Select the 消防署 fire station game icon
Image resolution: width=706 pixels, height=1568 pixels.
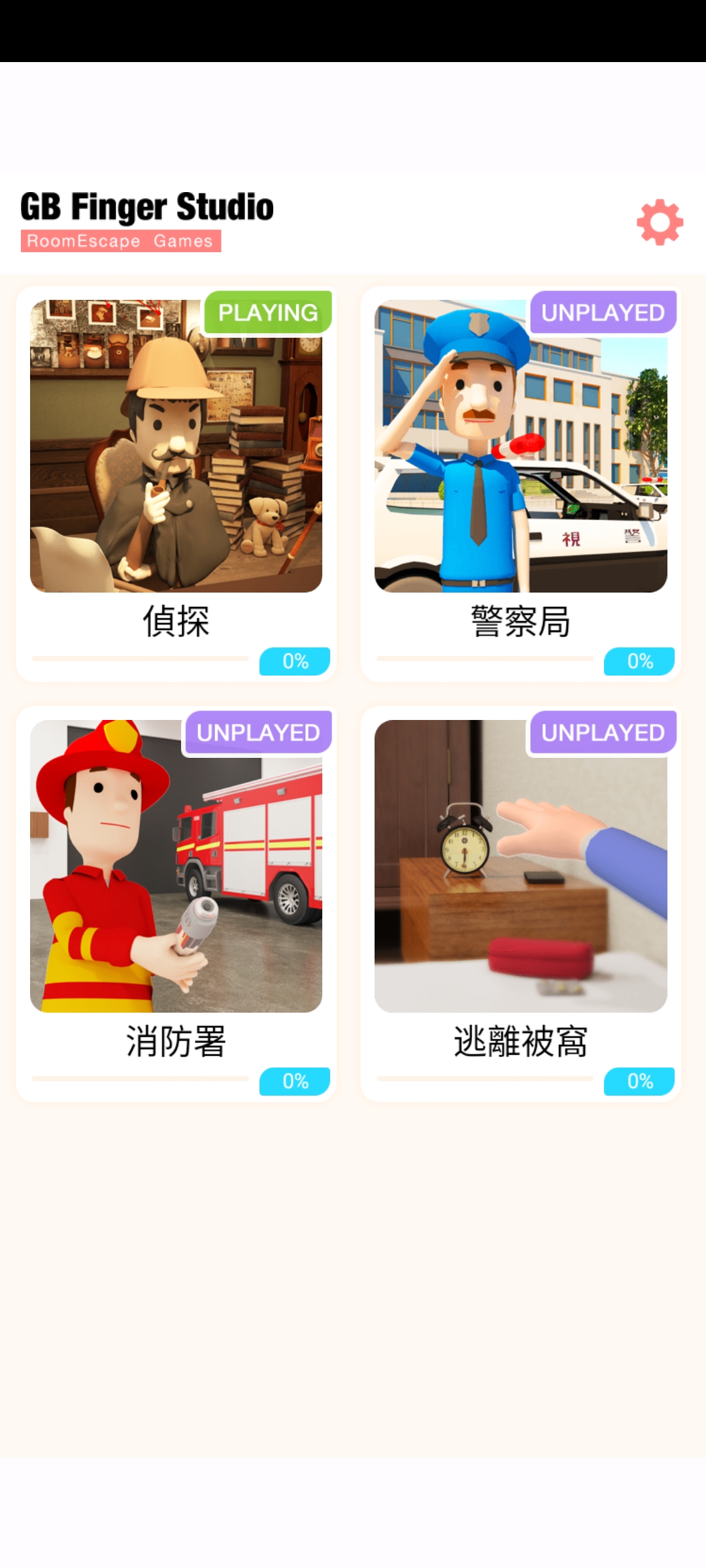click(176, 866)
